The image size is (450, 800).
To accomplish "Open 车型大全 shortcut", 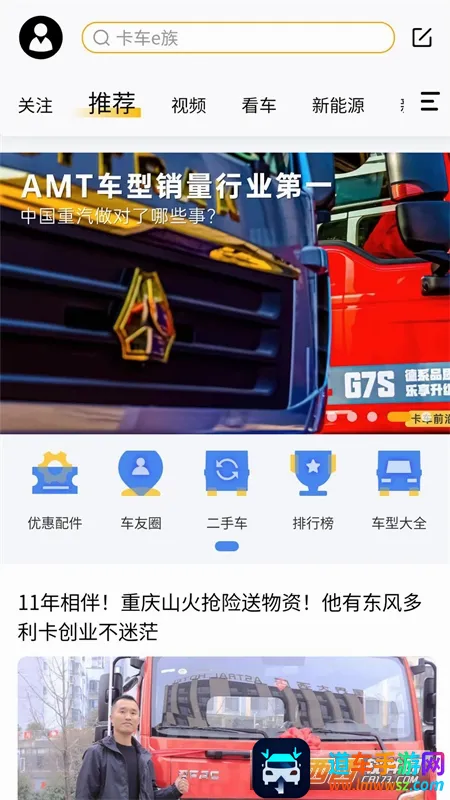I will tap(399, 491).
